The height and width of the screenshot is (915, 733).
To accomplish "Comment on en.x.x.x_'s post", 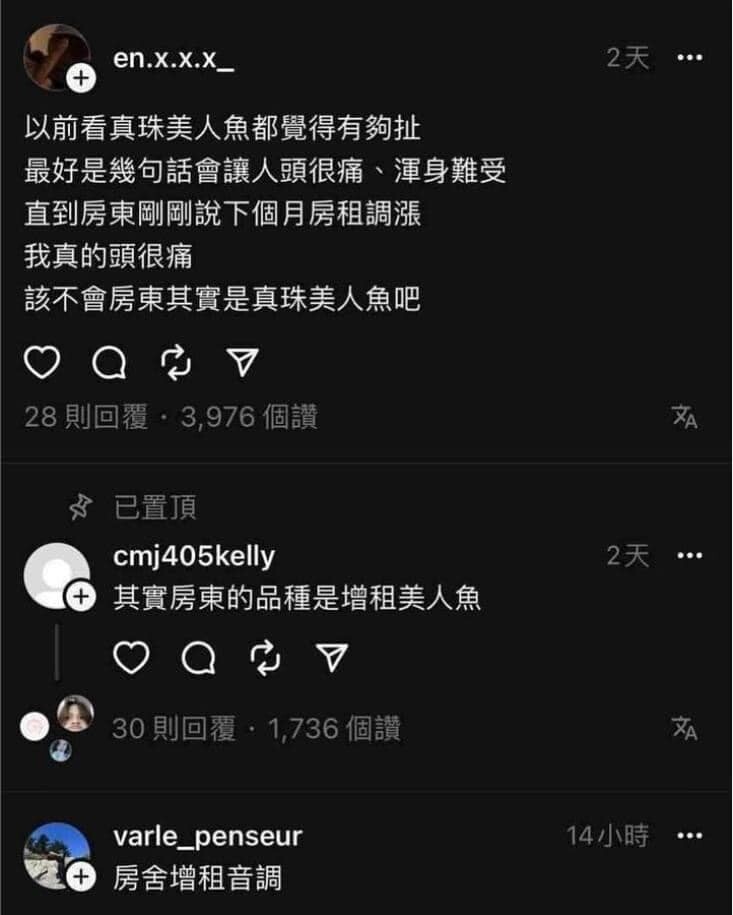I will tap(109, 364).
